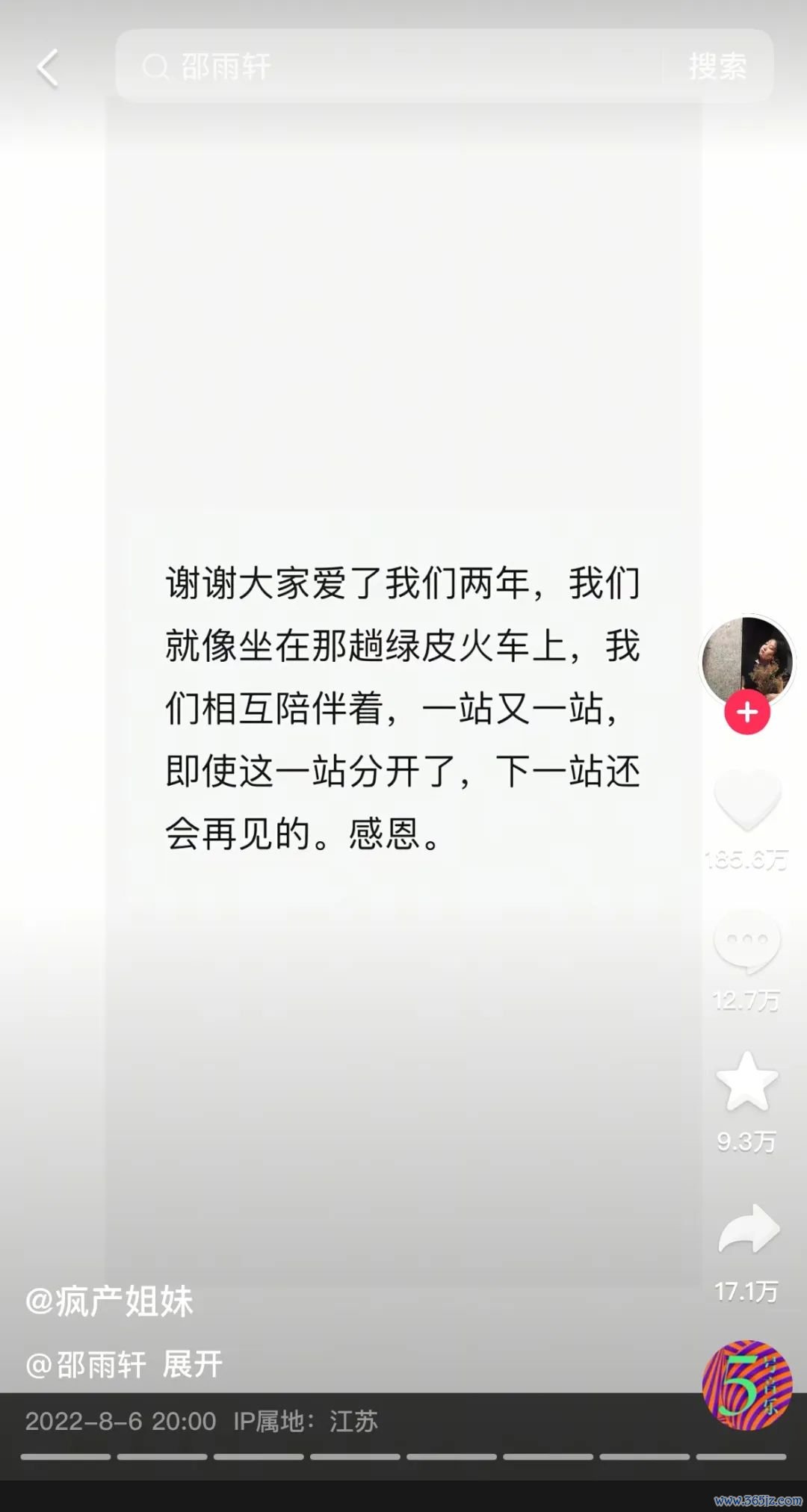The width and height of the screenshot is (807, 1512).
Task: Follow the author with the plus button
Action: point(747,713)
